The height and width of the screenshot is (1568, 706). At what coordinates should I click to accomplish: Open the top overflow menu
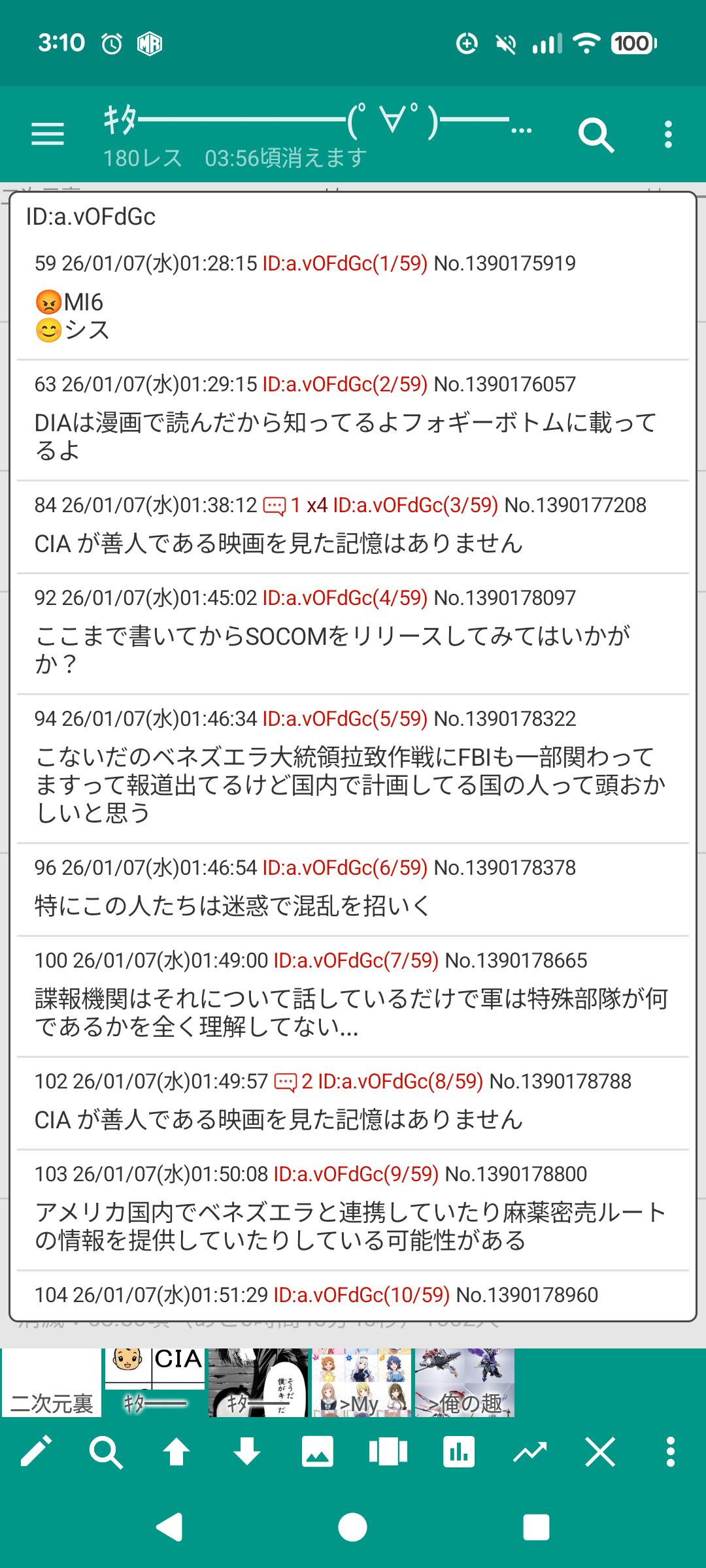(667, 135)
